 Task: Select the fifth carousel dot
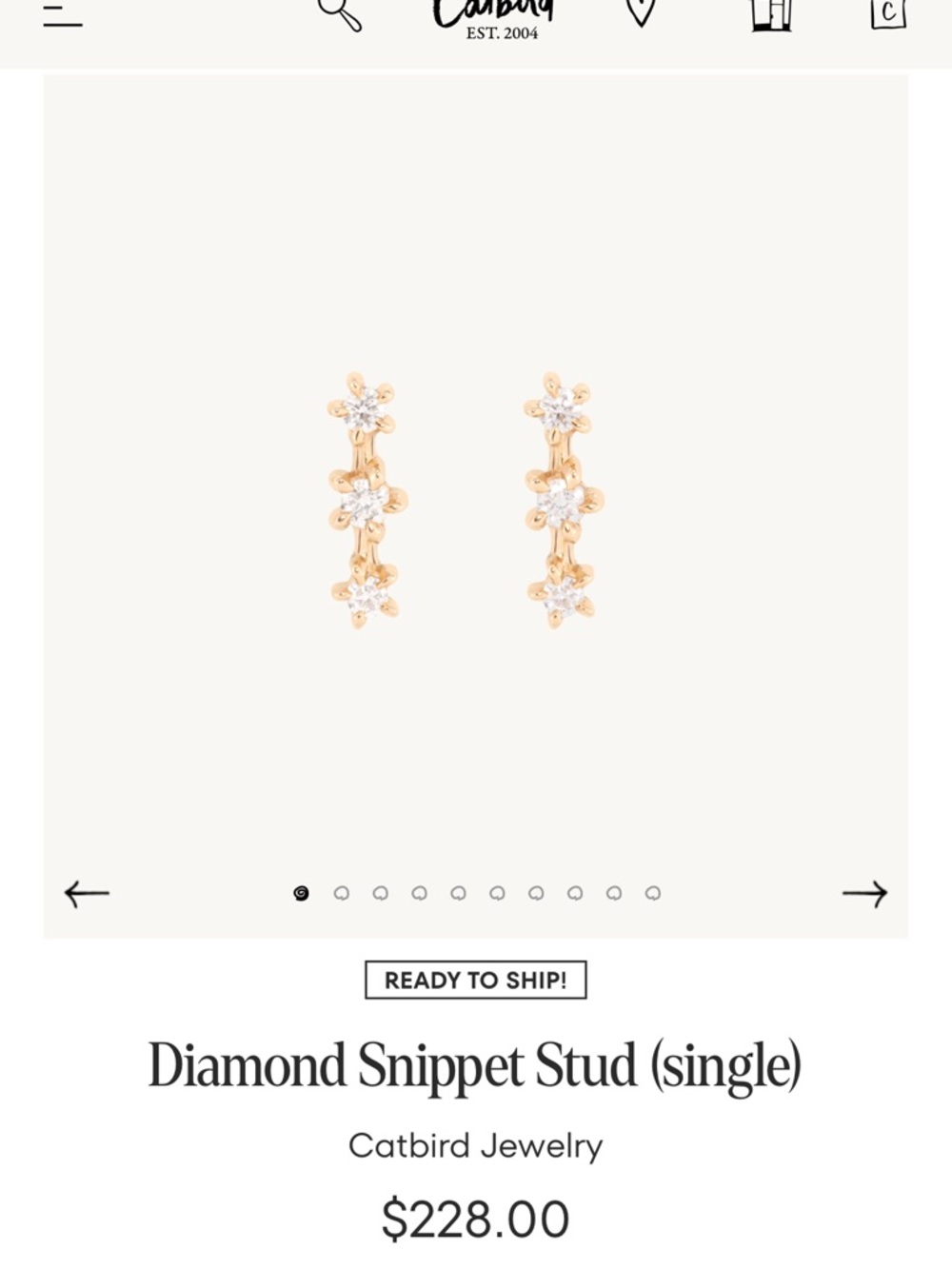click(x=458, y=893)
